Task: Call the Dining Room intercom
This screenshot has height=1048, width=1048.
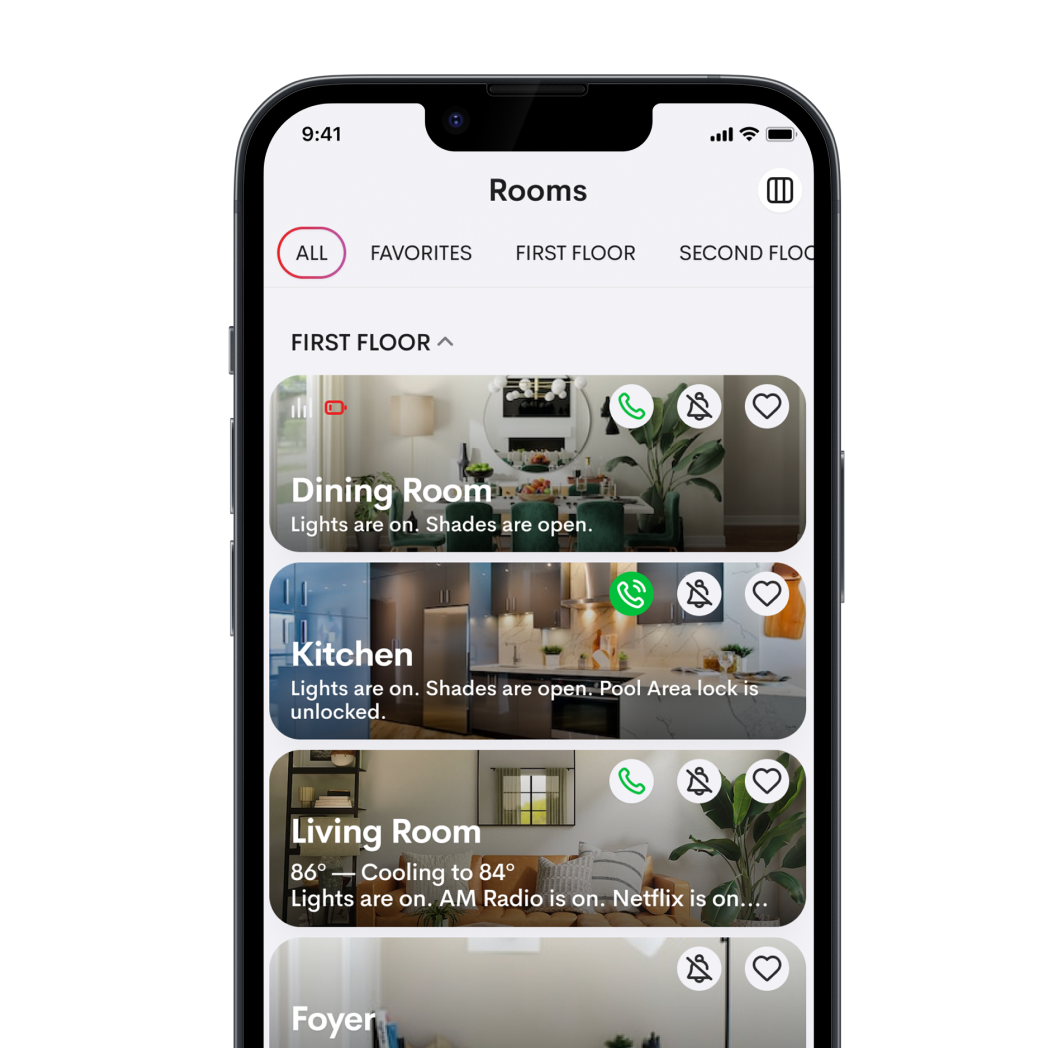Action: coord(631,407)
